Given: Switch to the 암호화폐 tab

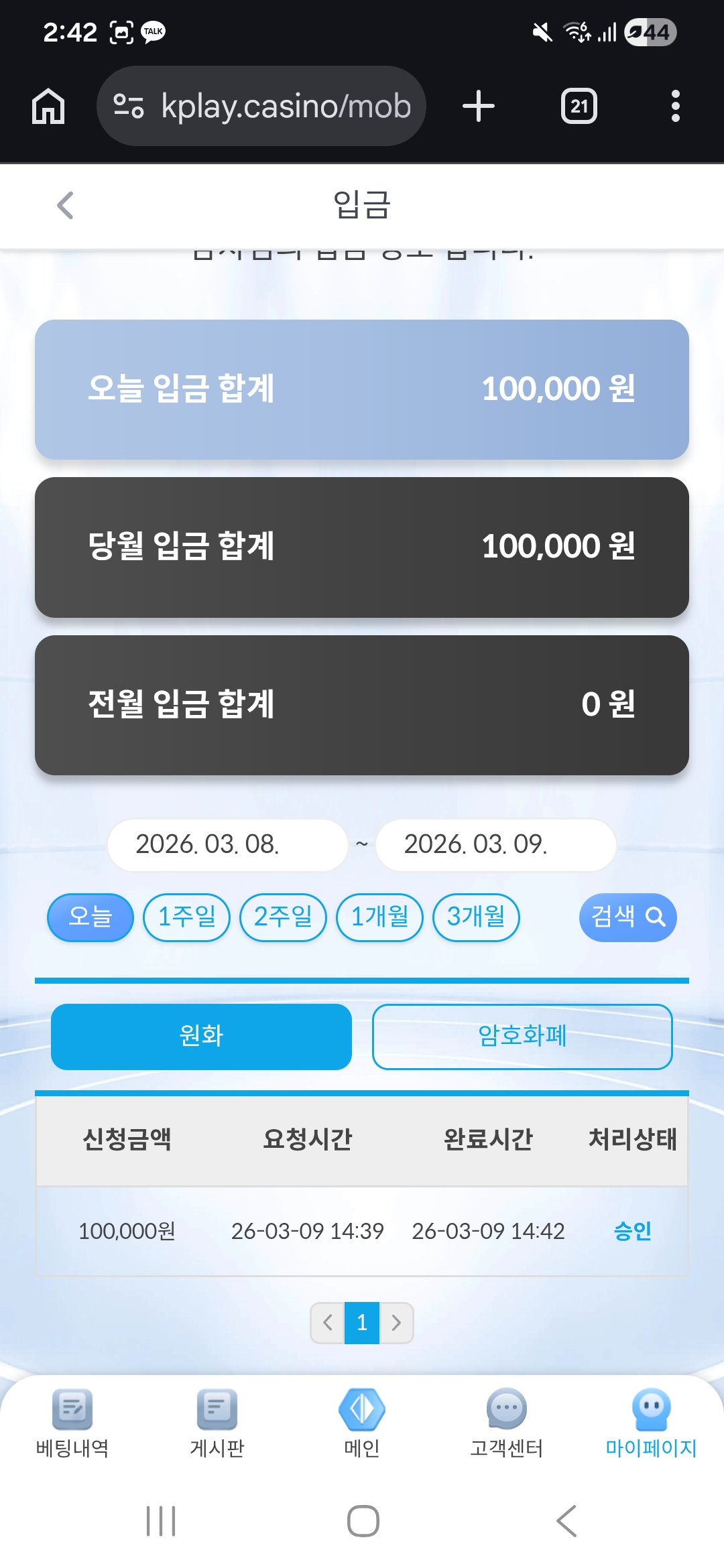Looking at the screenshot, I should (522, 1036).
